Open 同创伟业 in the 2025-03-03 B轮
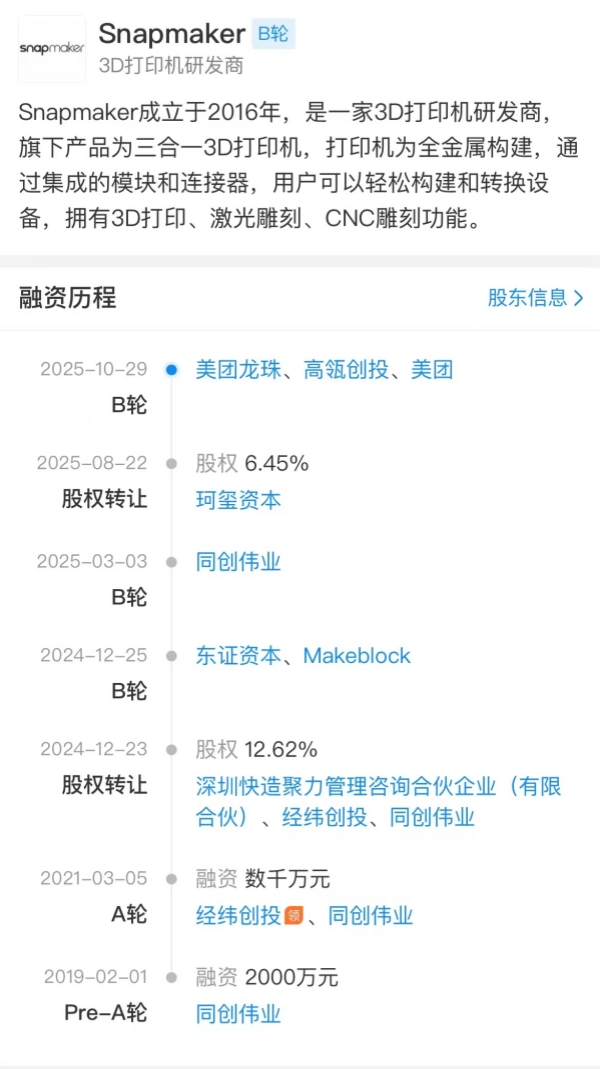The height and width of the screenshot is (1069, 600). point(238,562)
